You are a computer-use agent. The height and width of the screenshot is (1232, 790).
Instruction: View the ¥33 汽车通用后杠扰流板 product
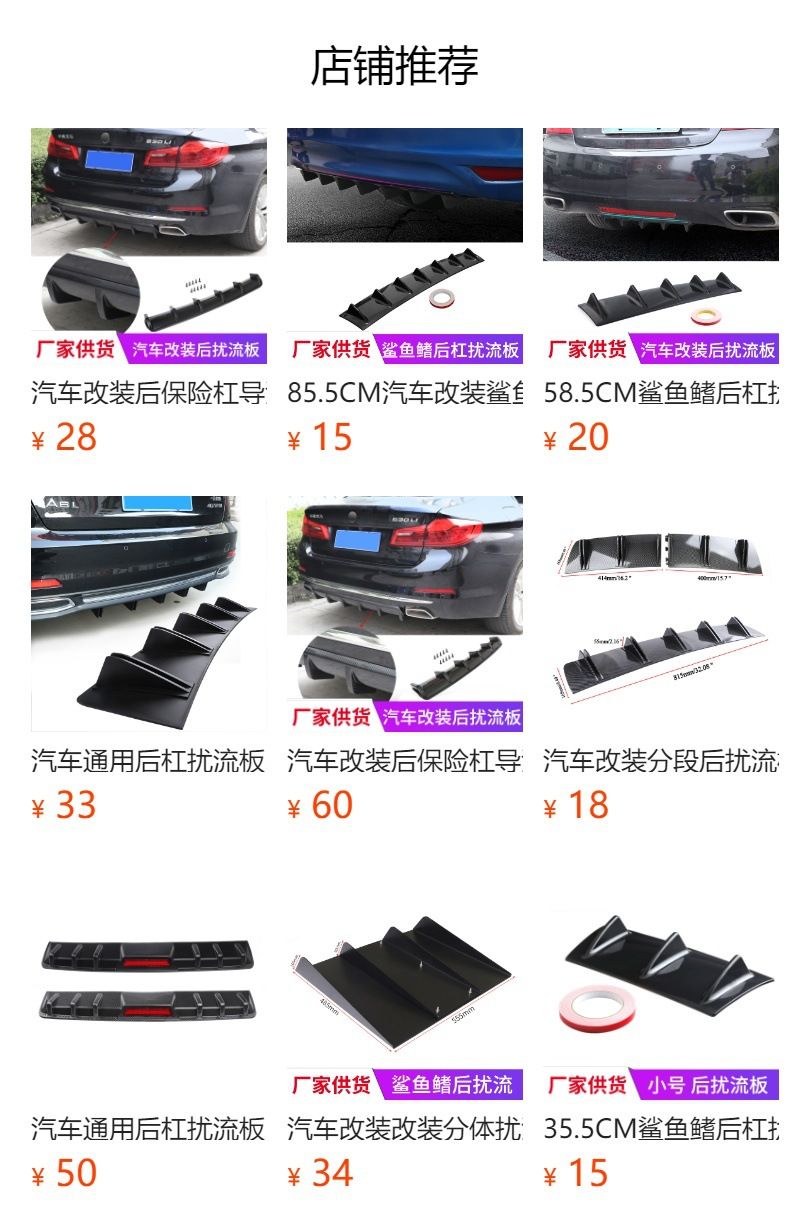click(x=149, y=660)
